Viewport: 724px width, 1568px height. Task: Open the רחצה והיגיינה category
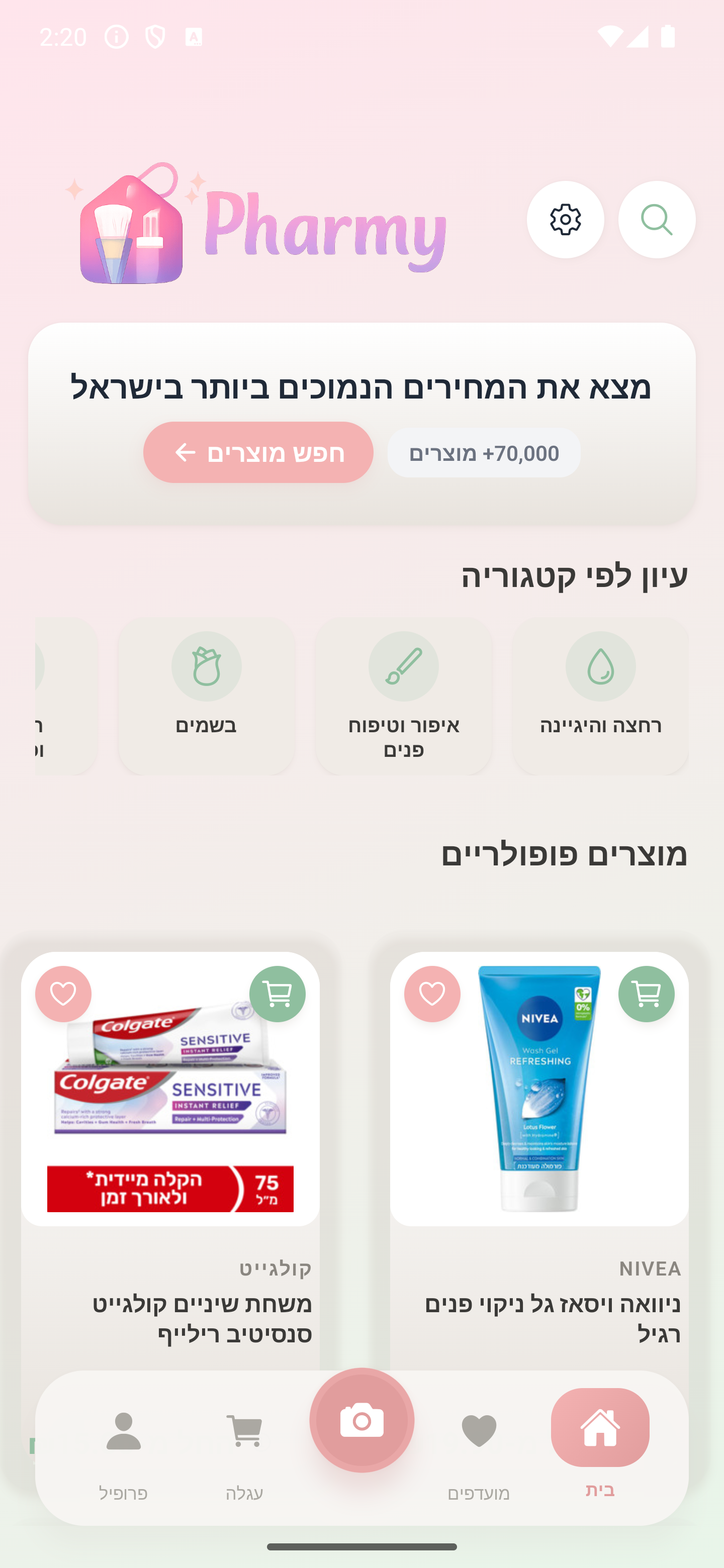[x=600, y=696]
